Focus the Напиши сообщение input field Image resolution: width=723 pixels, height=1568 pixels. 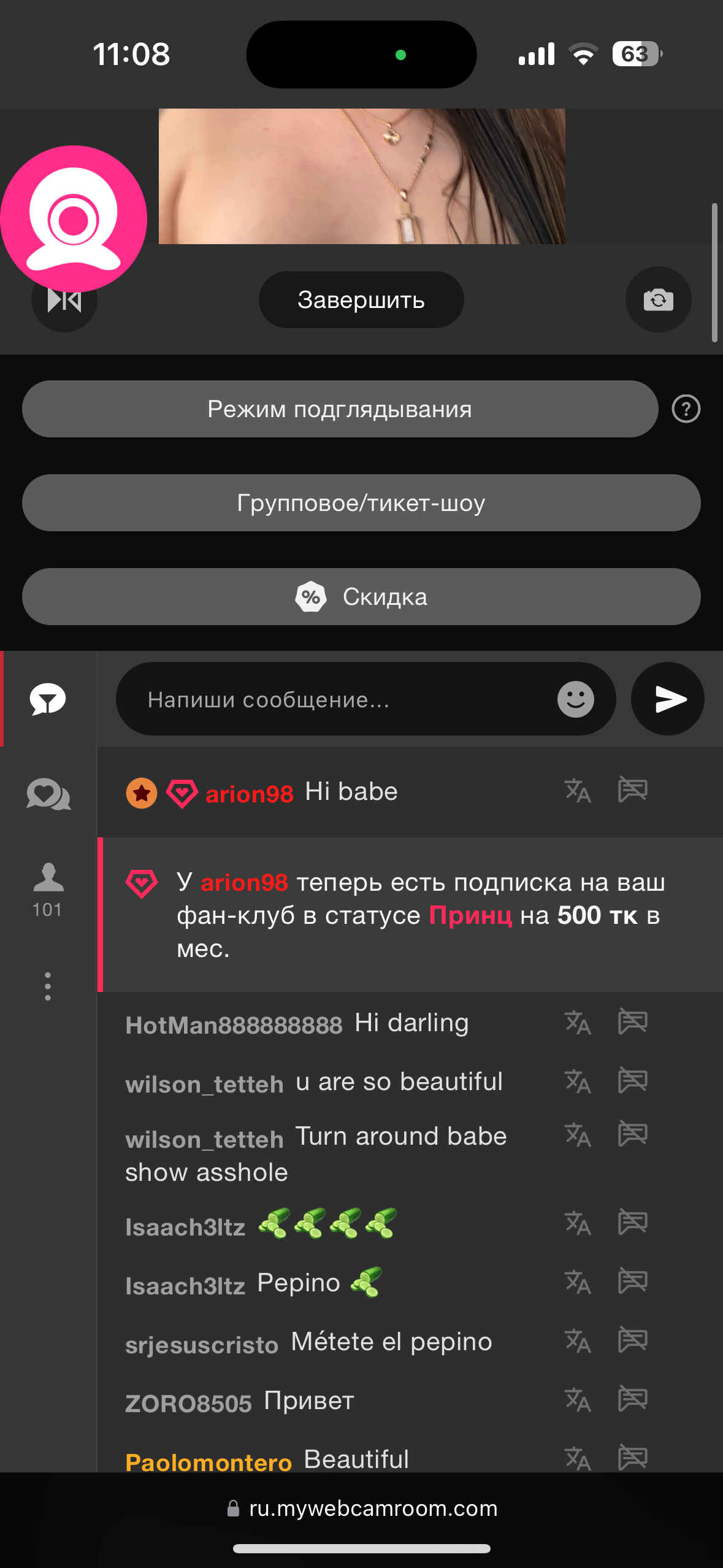coord(343,699)
